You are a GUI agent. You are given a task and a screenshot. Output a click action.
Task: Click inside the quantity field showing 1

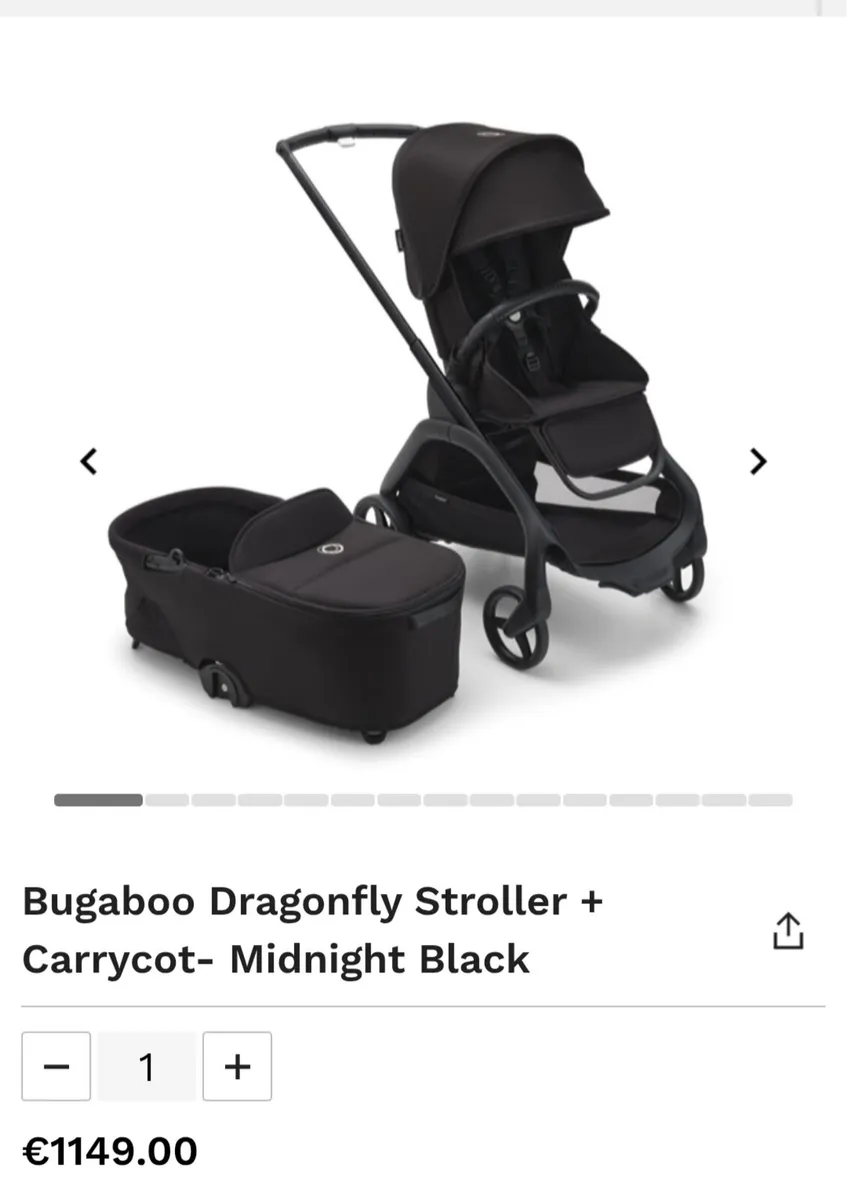click(146, 1066)
